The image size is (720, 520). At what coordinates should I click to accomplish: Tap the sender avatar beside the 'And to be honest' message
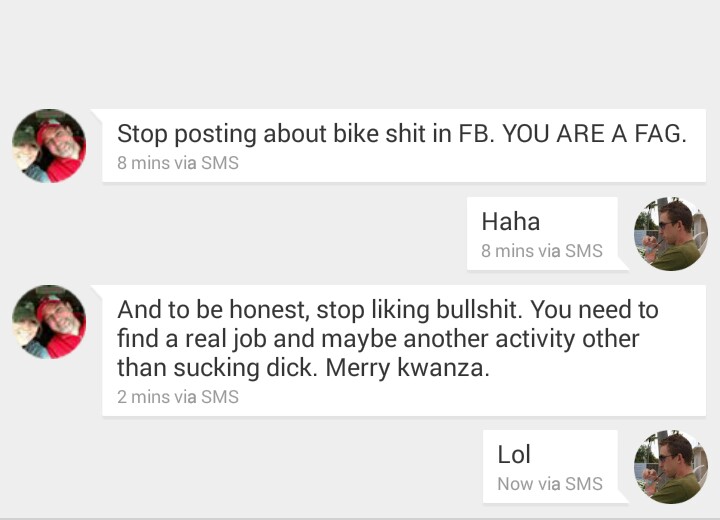(x=49, y=321)
